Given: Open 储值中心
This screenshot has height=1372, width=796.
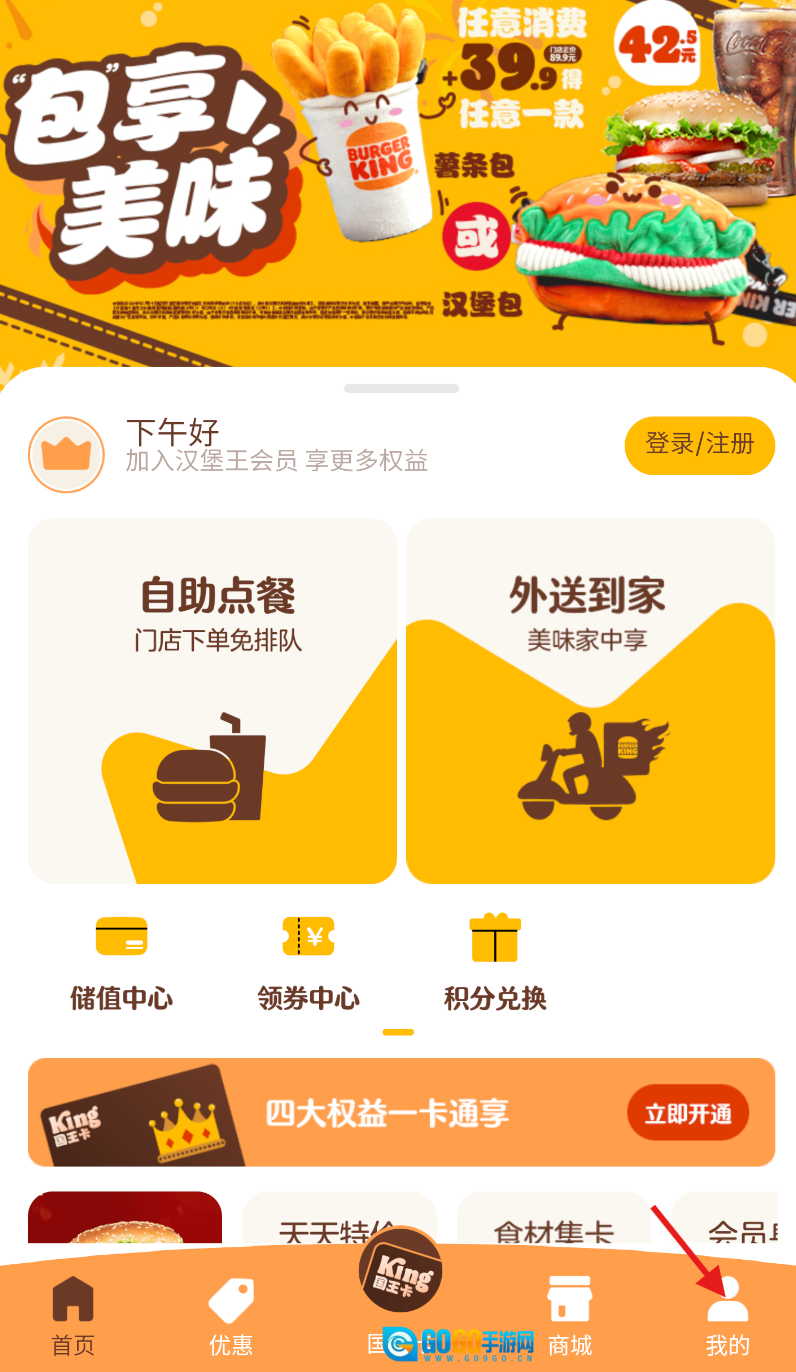Looking at the screenshot, I should [x=121, y=961].
